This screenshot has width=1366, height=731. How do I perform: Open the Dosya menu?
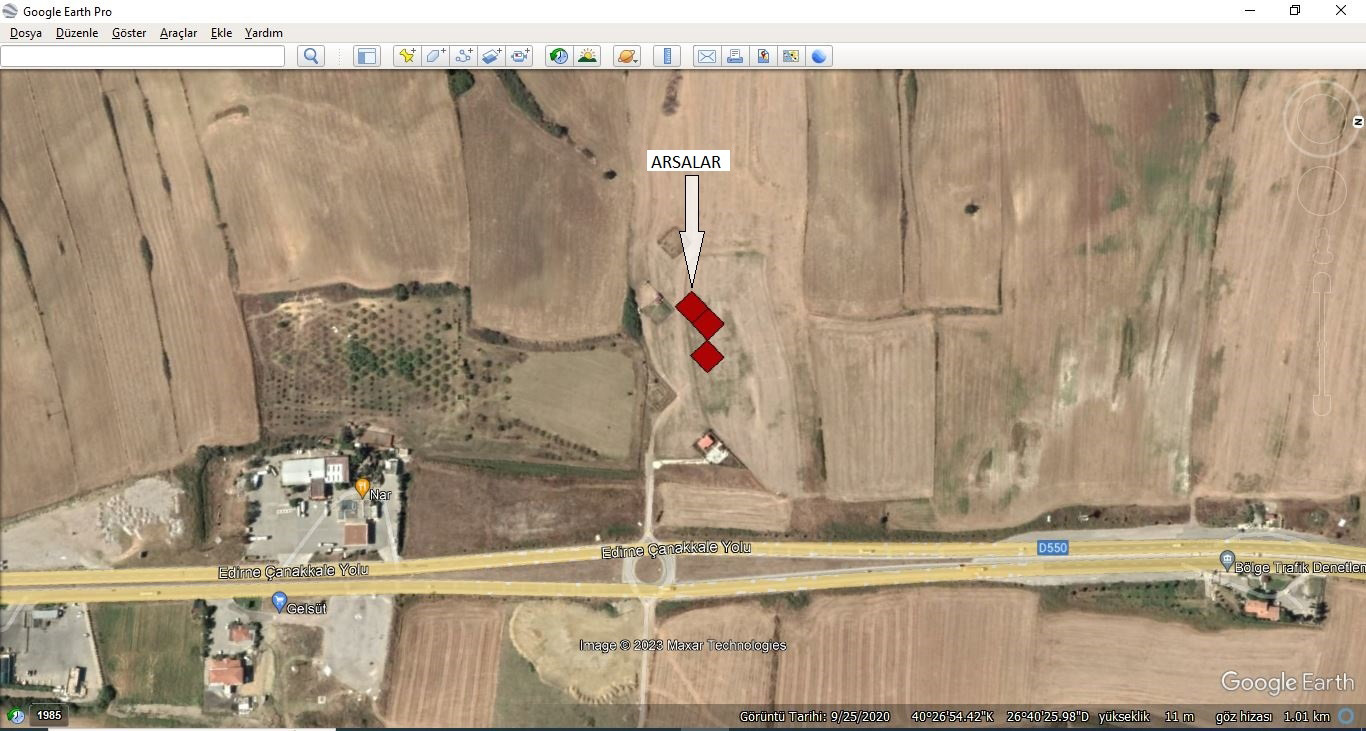26,33
